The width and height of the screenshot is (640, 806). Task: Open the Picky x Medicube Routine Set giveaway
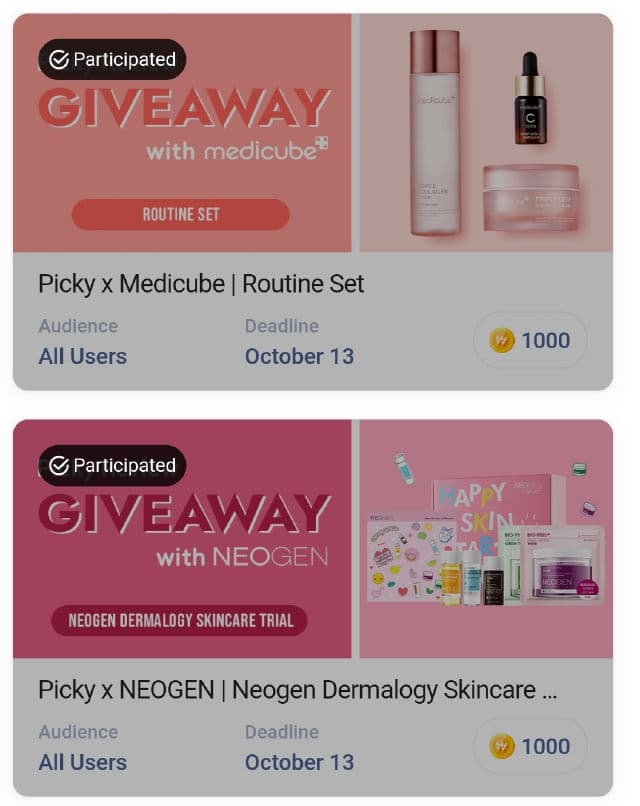(x=201, y=284)
